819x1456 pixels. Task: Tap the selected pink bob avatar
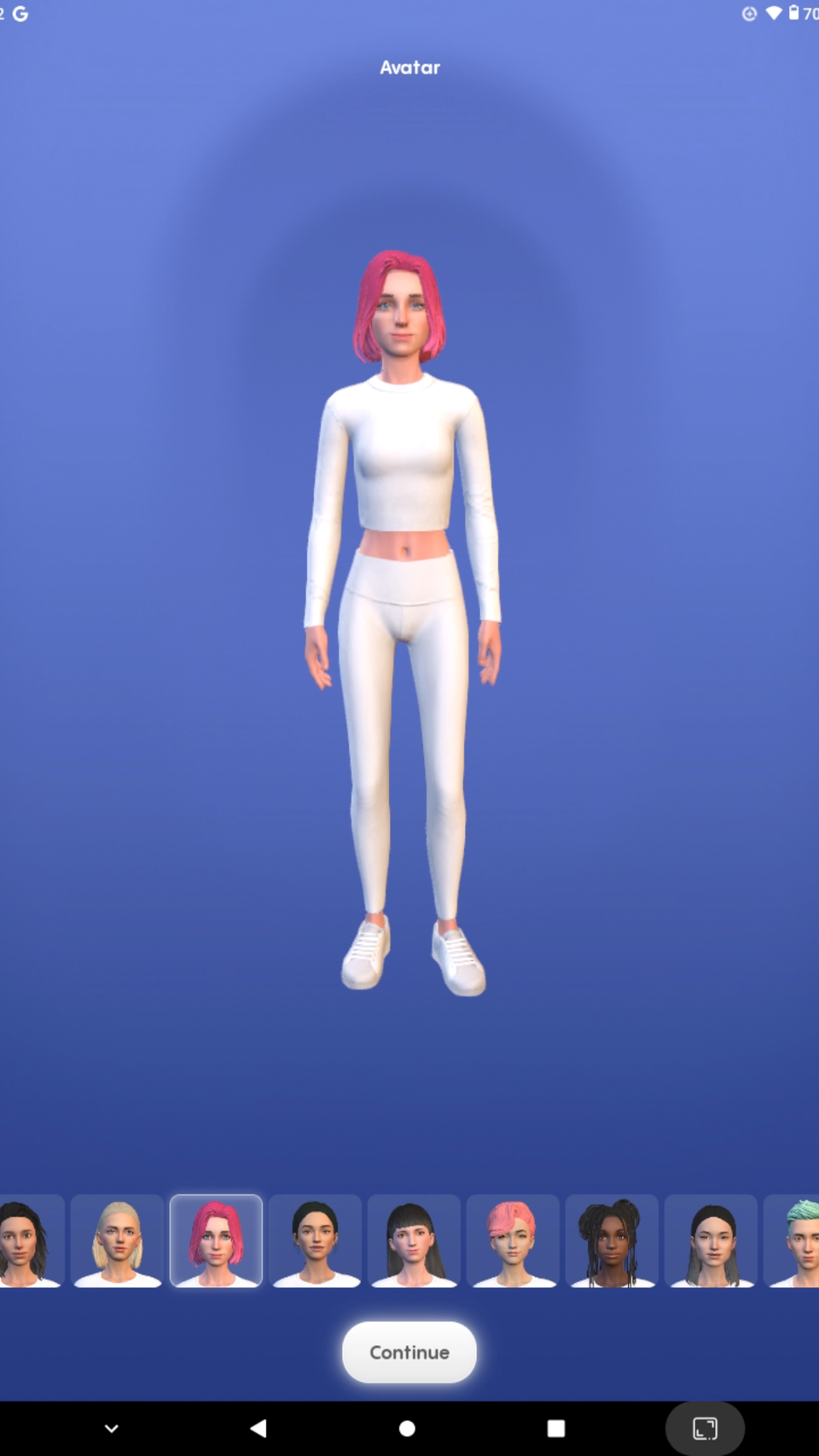point(216,1241)
